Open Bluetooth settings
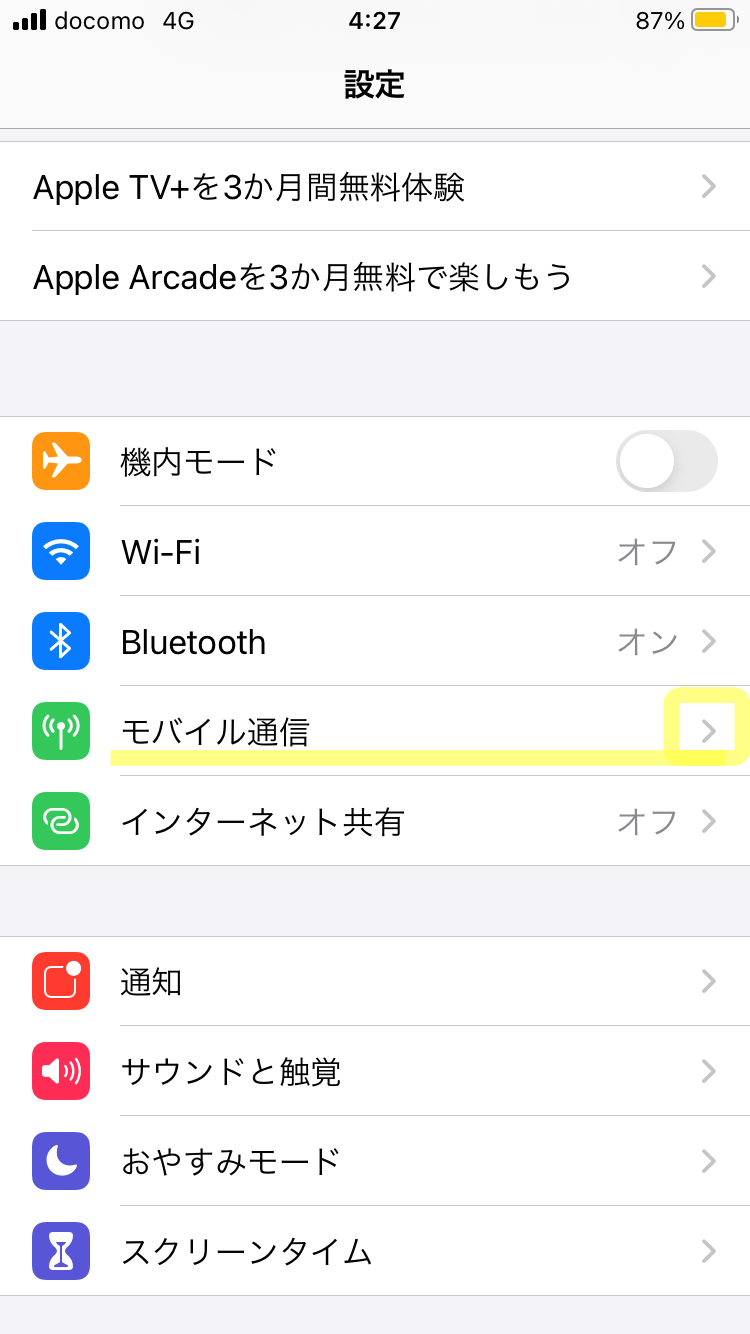750x1334 pixels. point(375,641)
